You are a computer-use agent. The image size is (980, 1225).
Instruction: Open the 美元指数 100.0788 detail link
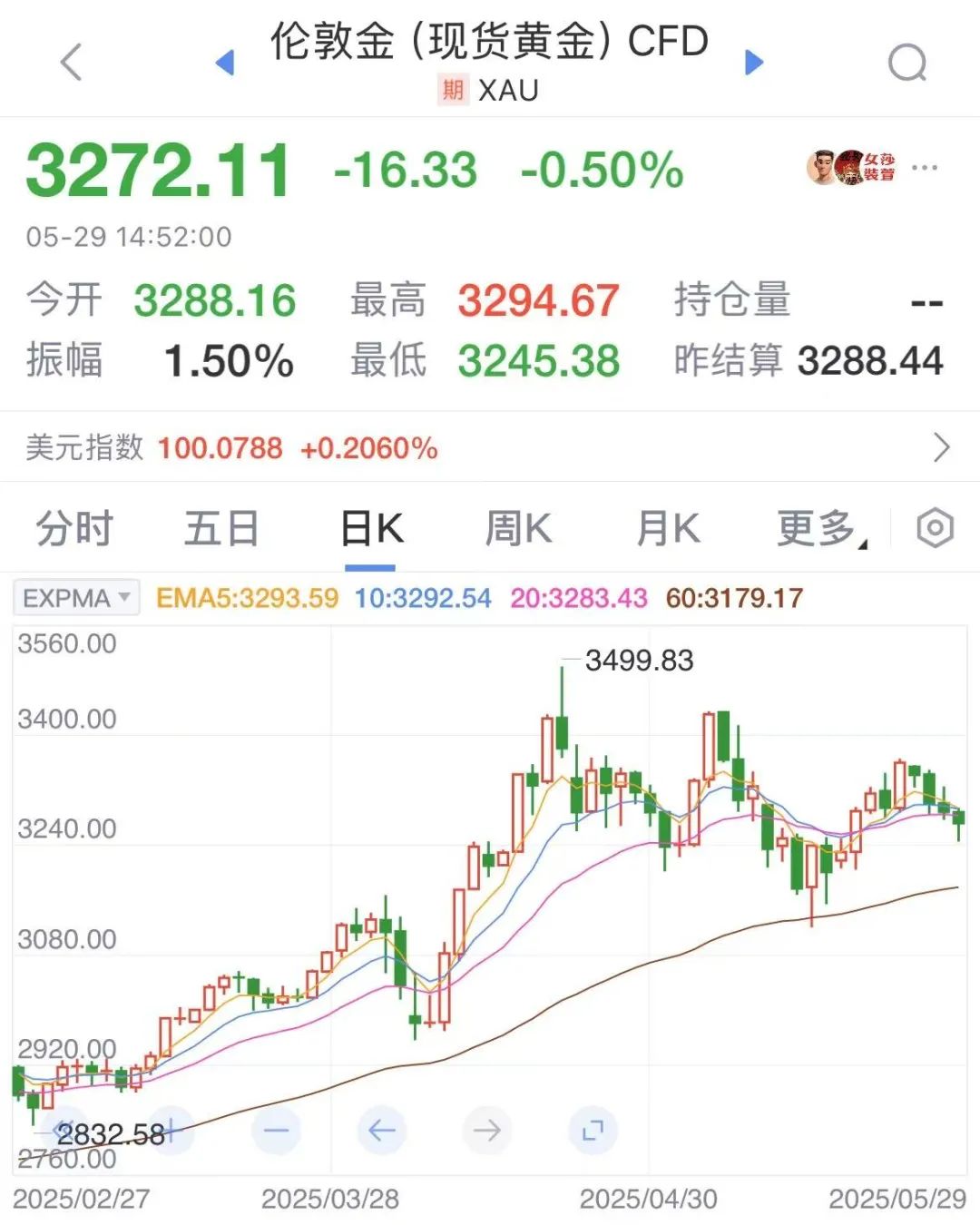point(219,447)
